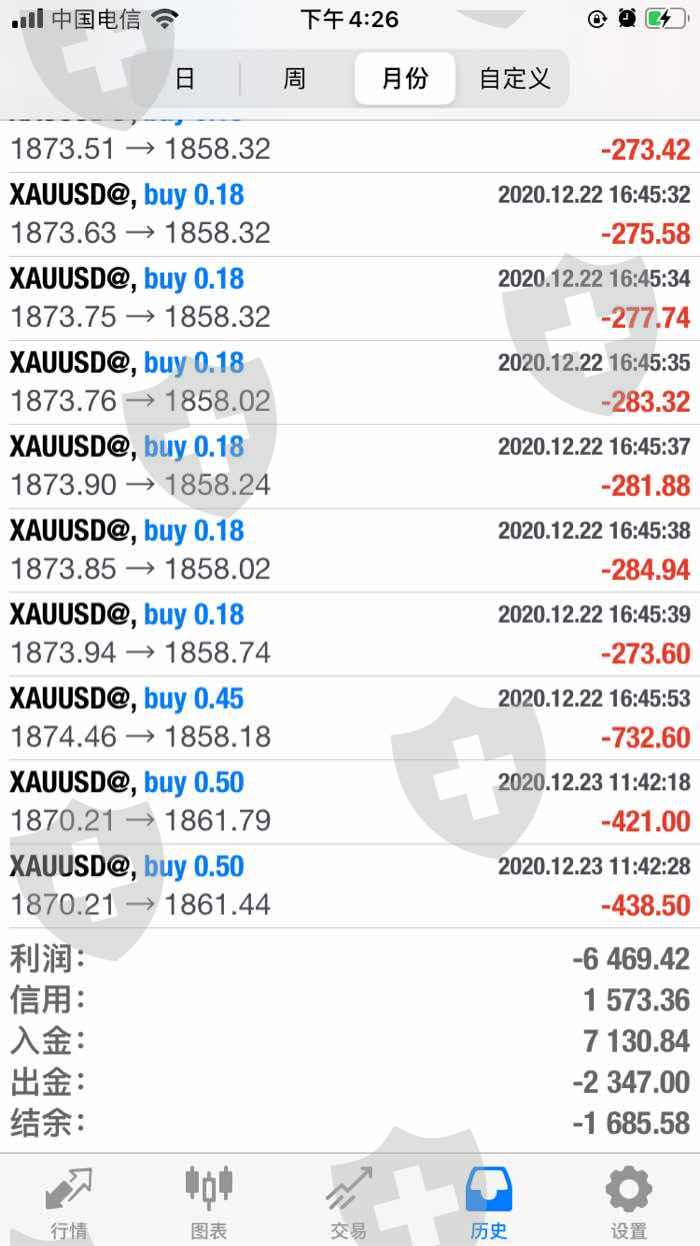Select the 周 period segment
700x1246 pixels.
[294, 78]
